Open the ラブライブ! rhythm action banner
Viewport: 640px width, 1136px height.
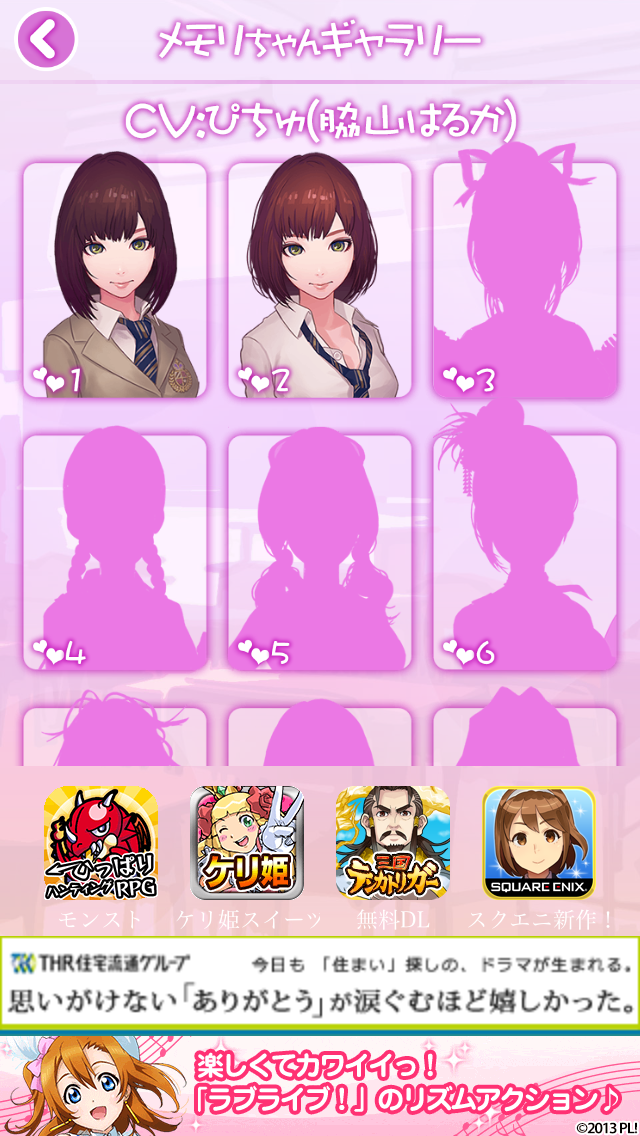320,1085
